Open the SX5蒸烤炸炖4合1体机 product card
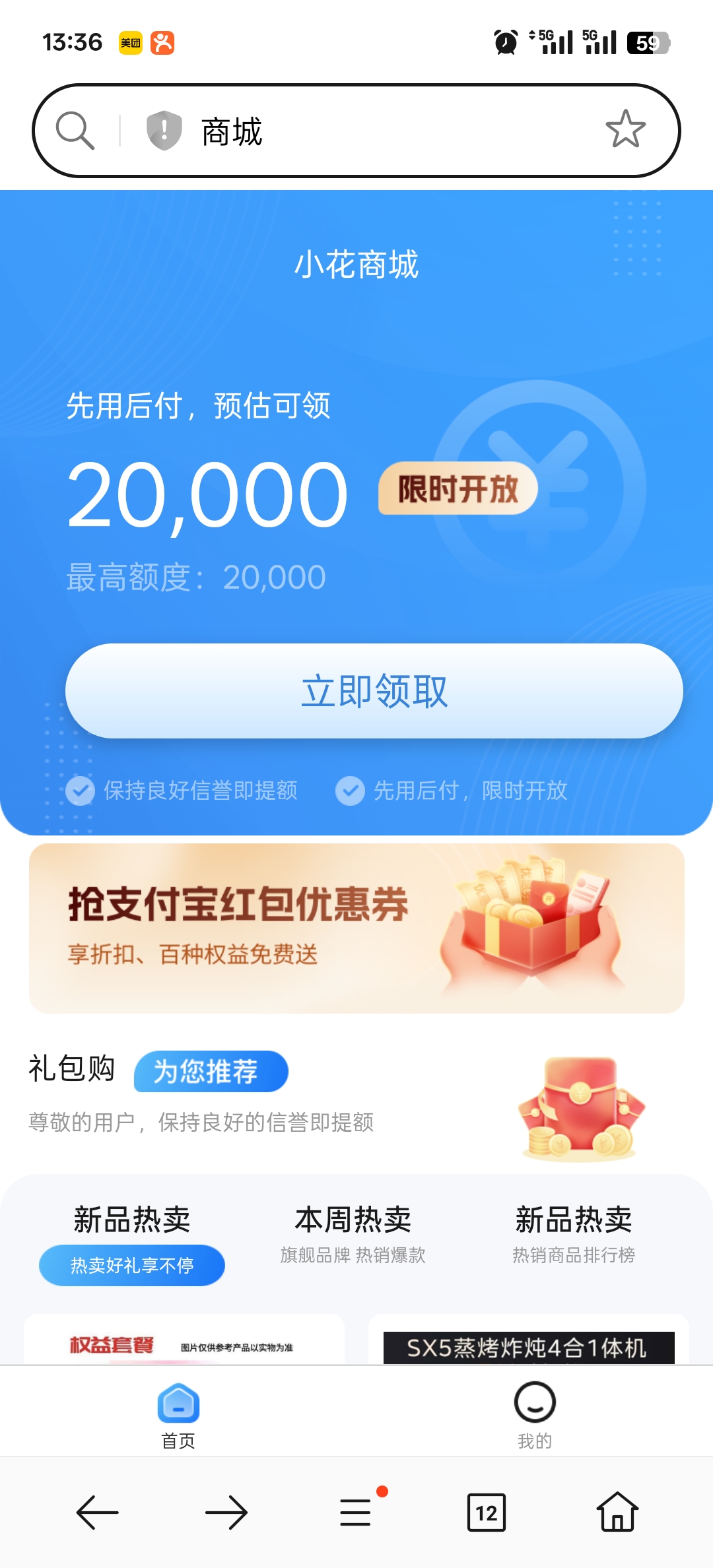The image size is (713, 1568). 529,1340
